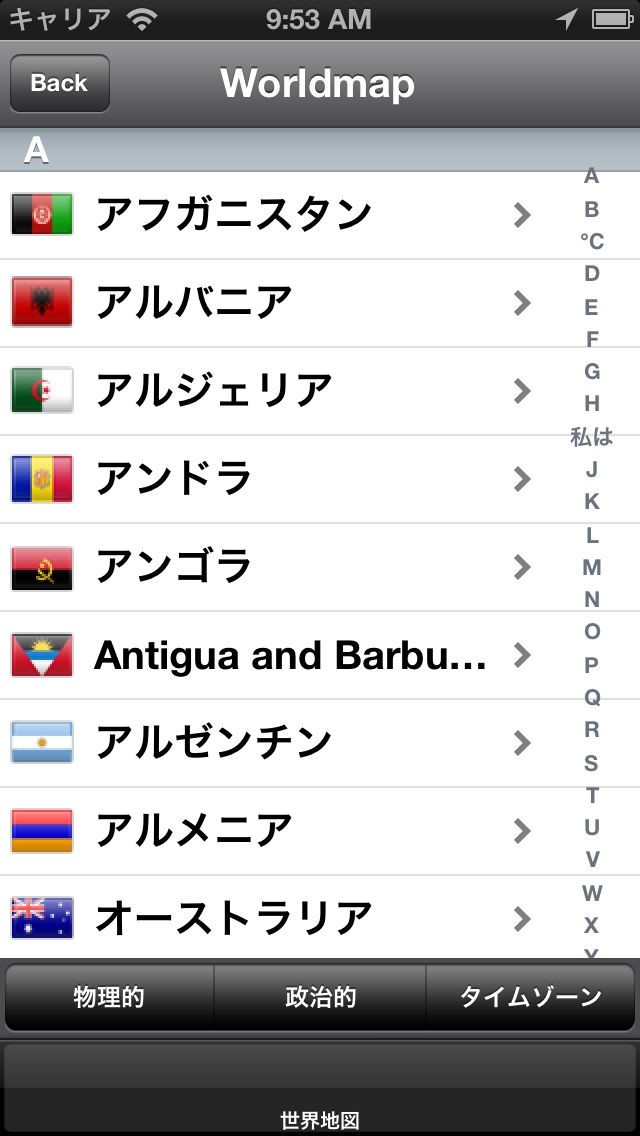The height and width of the screenshot is (1136, 640).
Task: Jump to index letter S
Action: [592, 763]
